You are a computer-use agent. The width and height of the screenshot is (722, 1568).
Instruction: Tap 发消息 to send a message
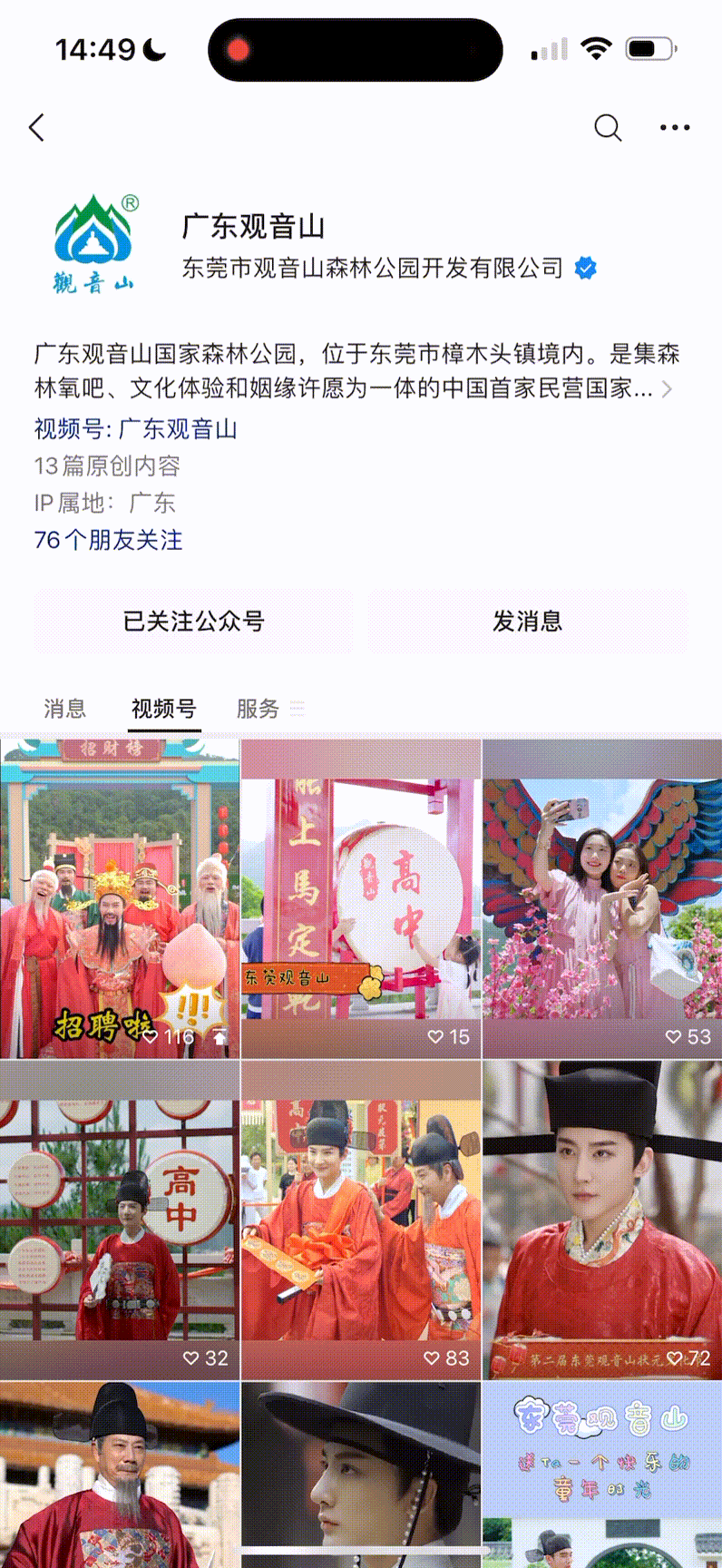tap(527, 622)
